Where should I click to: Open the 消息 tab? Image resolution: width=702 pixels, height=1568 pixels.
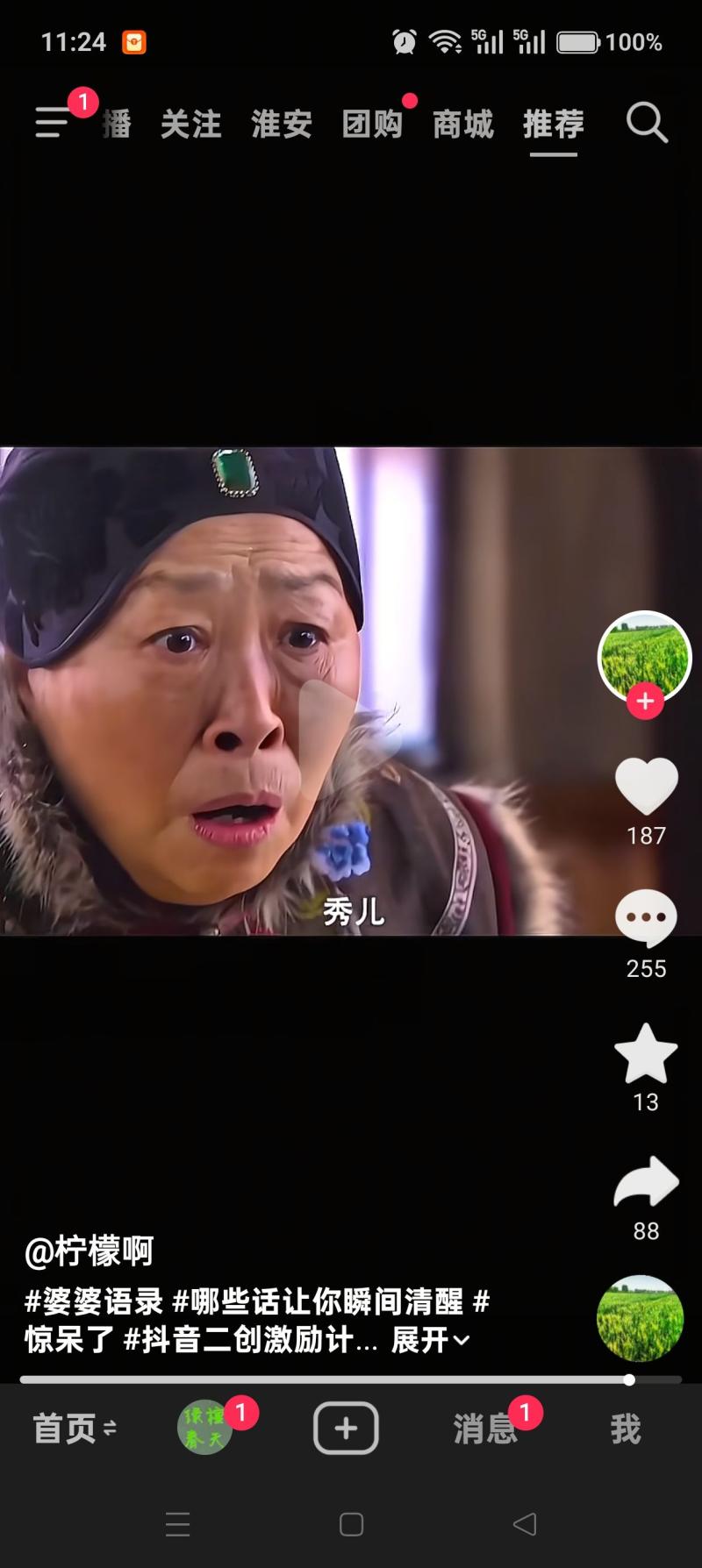coord(484,1429)
